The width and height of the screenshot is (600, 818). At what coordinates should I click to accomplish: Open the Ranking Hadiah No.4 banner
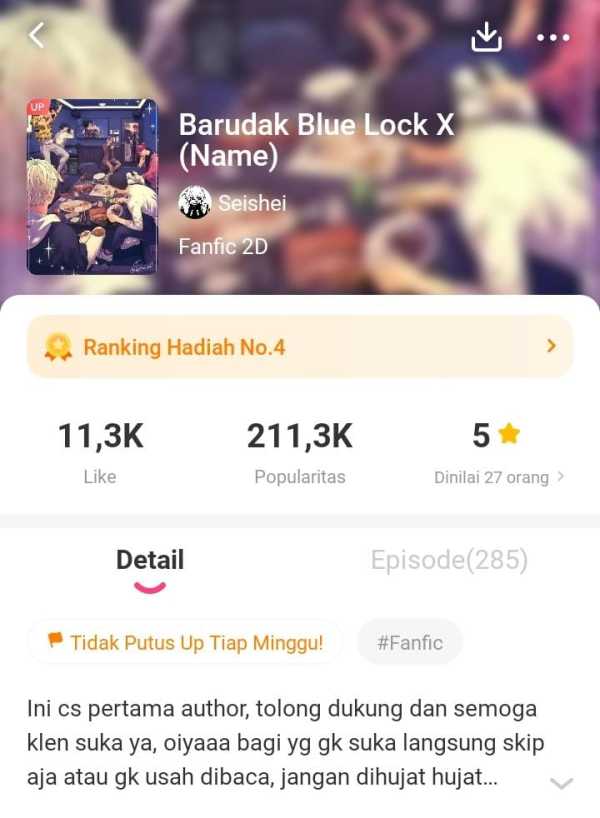pos(300,347)
